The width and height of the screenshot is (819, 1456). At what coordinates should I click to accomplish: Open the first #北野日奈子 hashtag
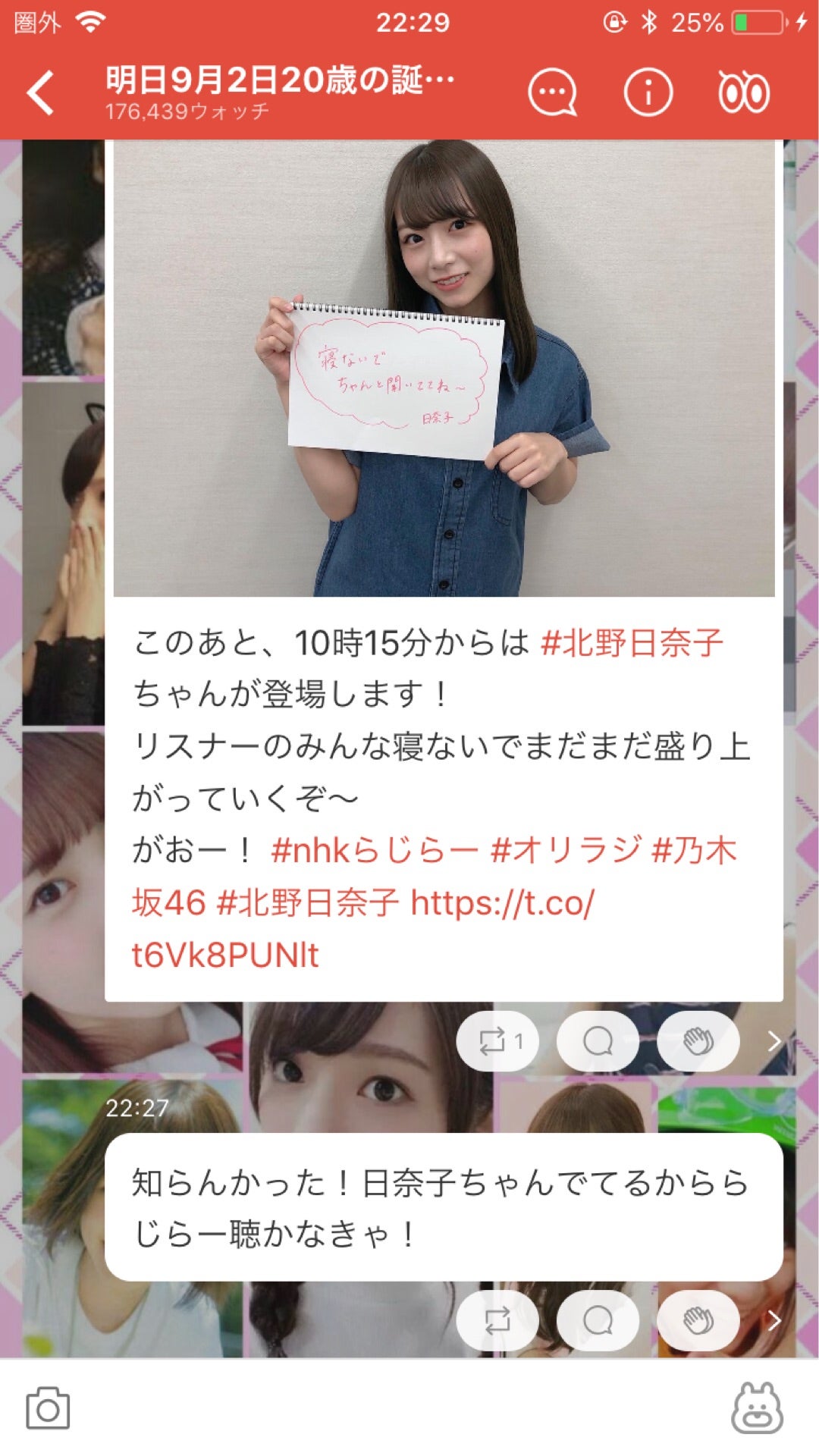pyautogui.click(x=631, y=643)
